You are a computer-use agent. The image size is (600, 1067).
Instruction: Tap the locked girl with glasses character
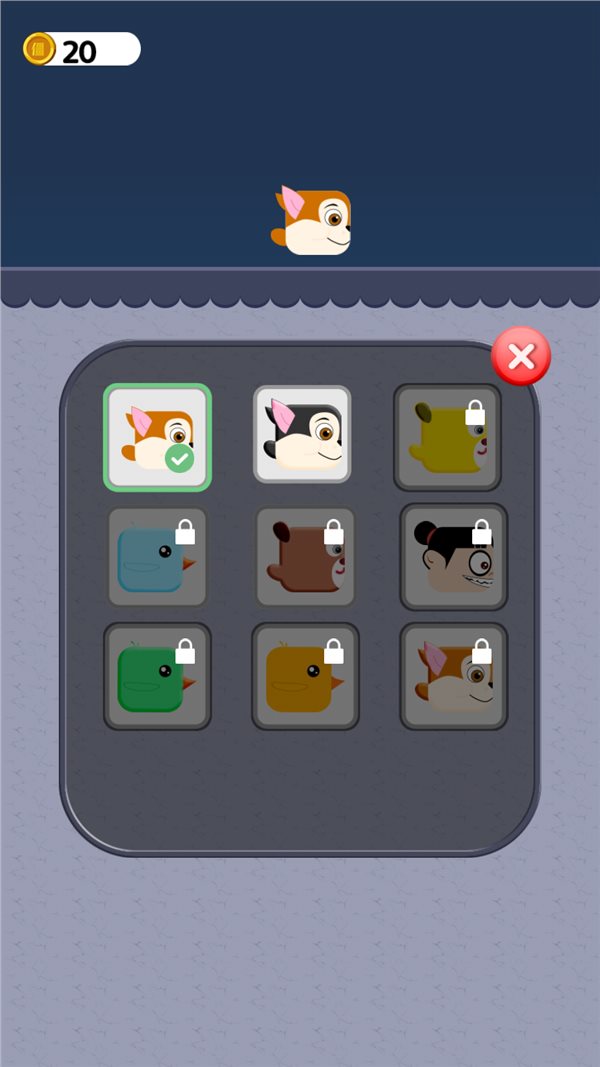[454, 557]
